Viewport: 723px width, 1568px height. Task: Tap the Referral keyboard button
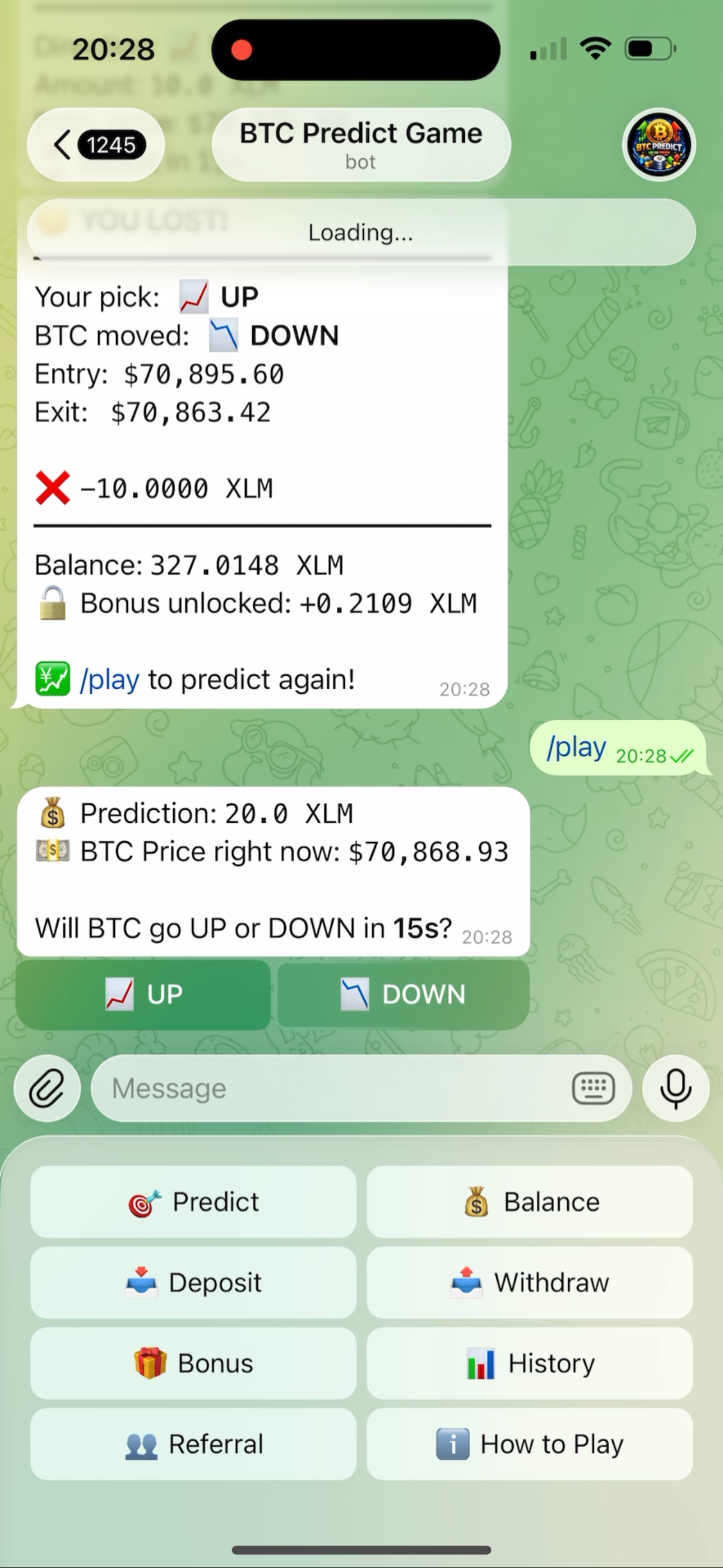click(193, 1444)
